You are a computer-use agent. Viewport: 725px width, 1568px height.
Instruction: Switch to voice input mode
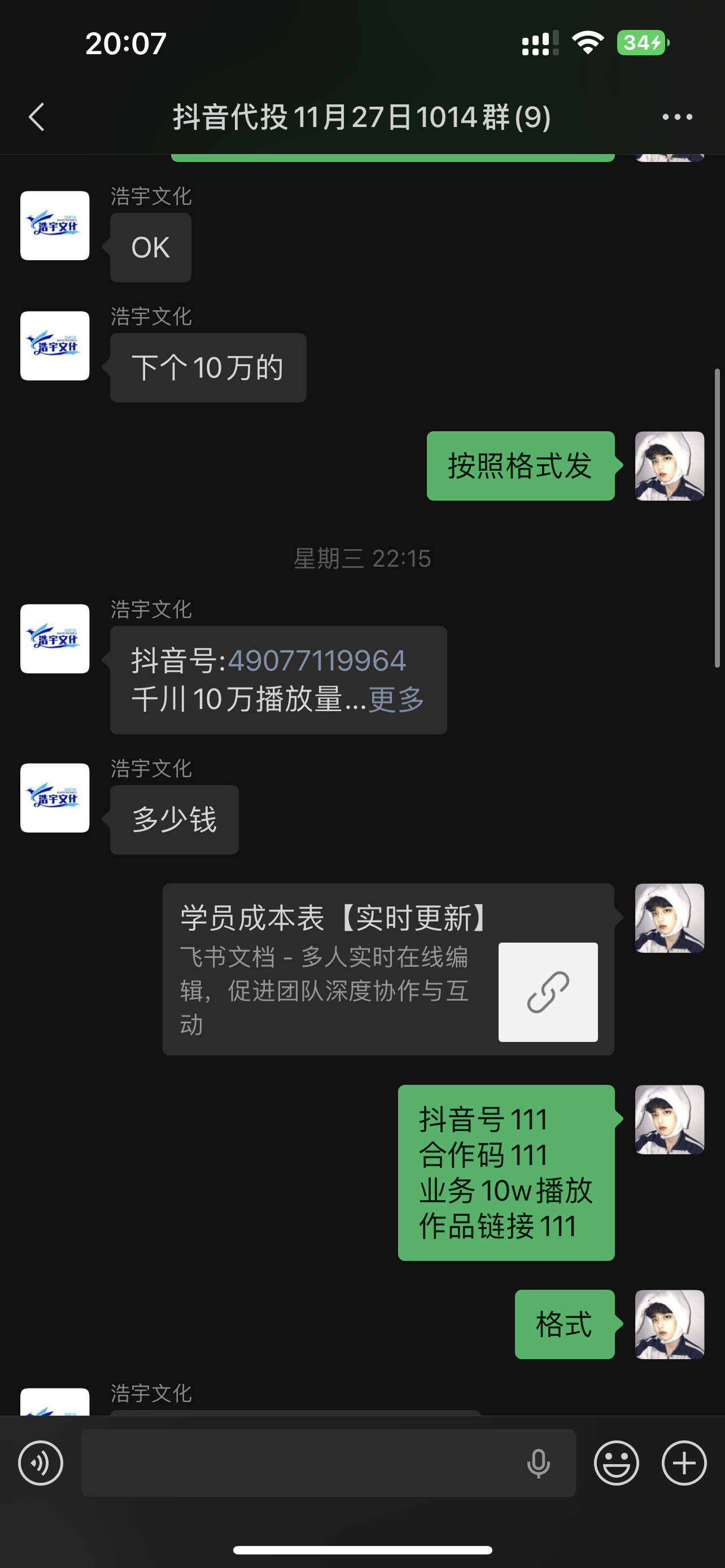41,1462
